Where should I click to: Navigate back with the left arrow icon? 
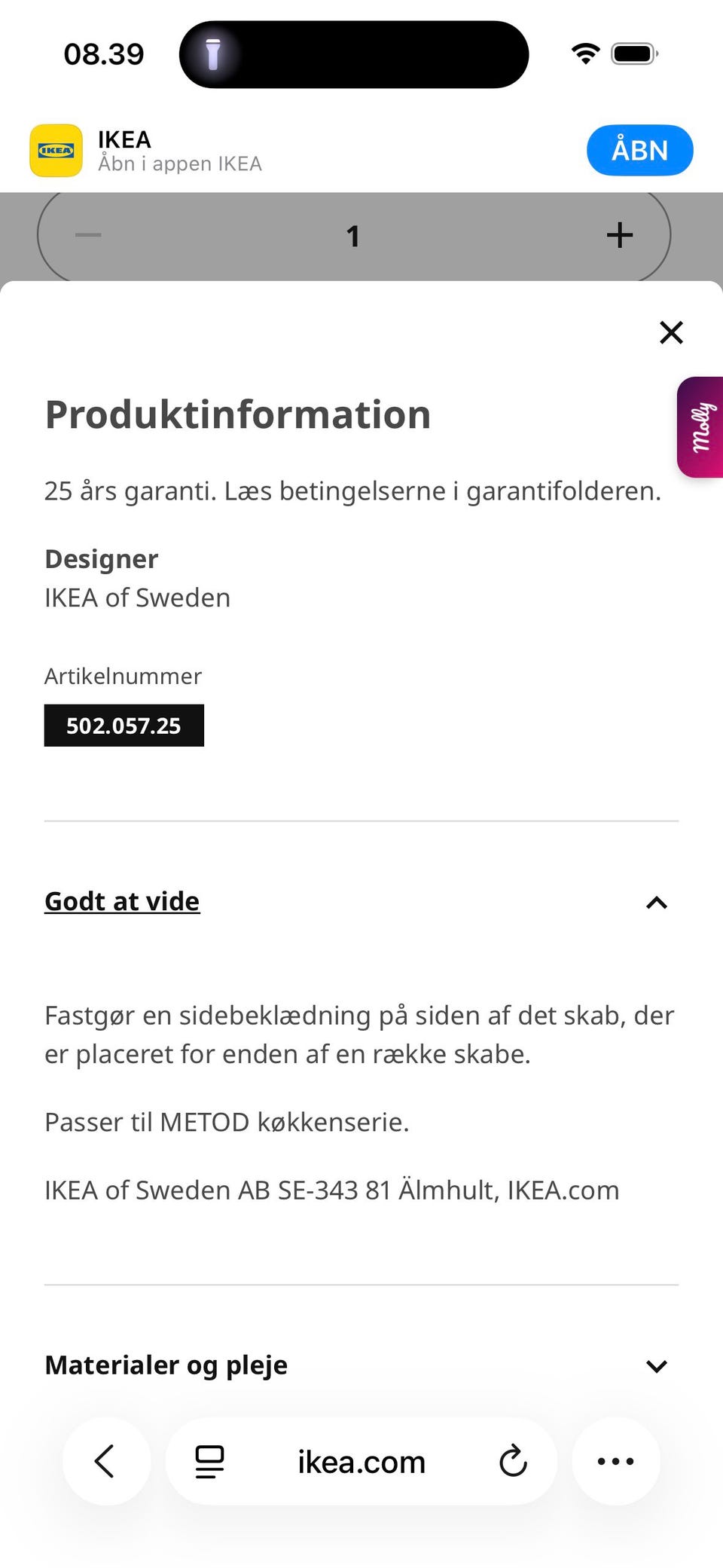click(105, 1460)
